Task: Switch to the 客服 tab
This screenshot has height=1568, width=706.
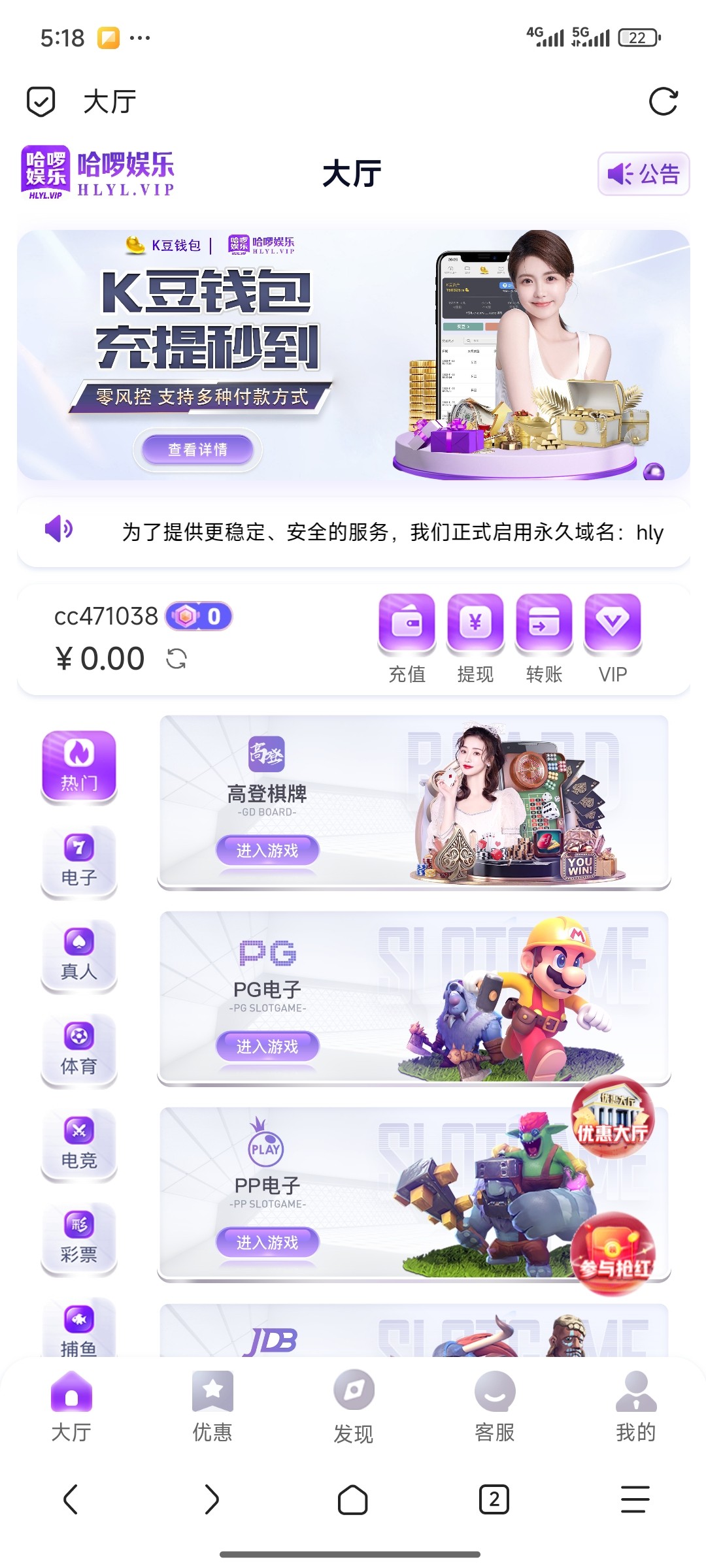Action: 495,1407
